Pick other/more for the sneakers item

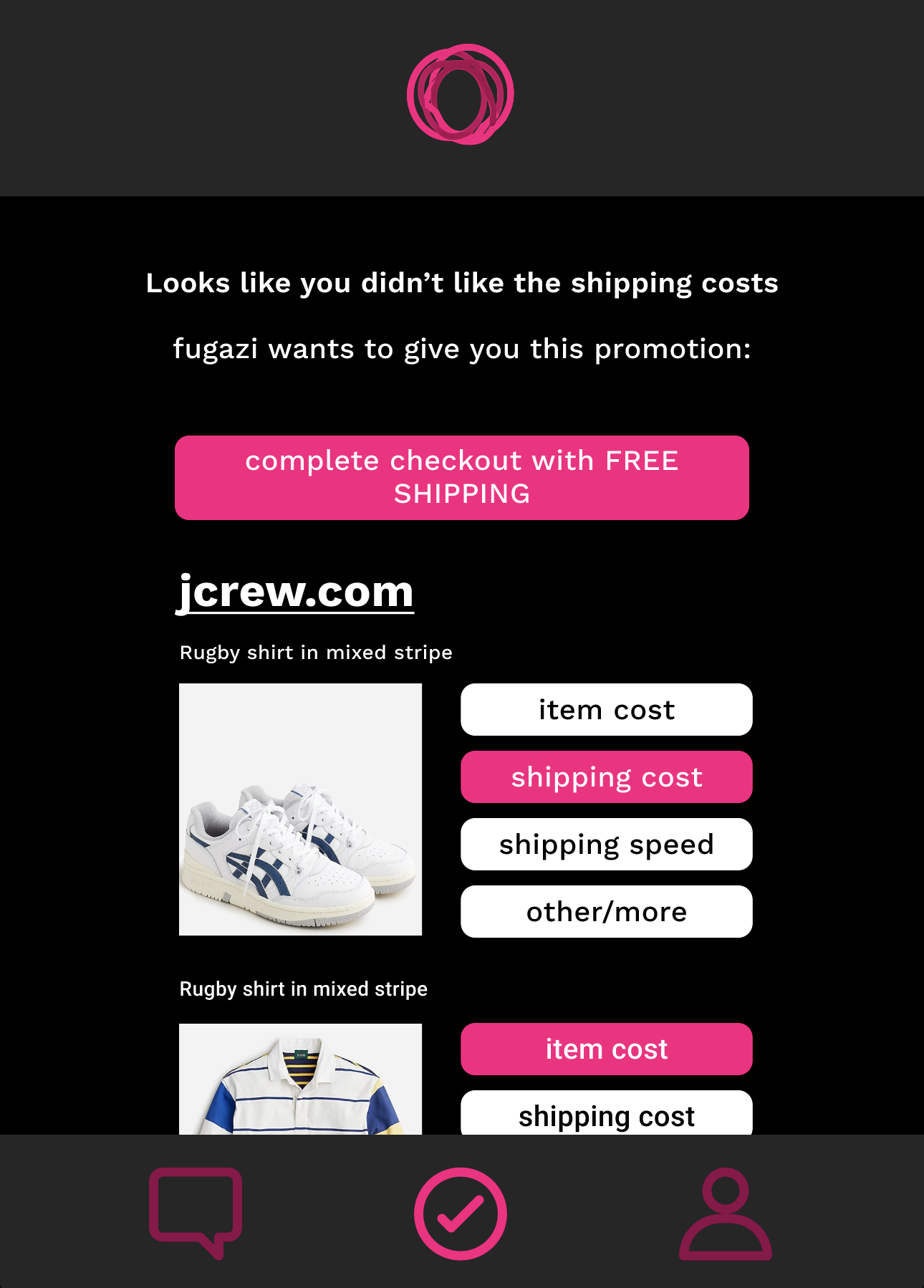(606, 911)
